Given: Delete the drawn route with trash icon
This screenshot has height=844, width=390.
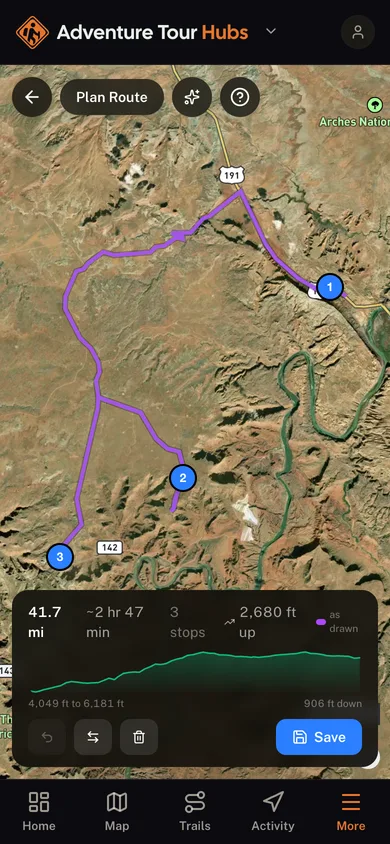Looking at the screenshot, I should [x=139, y=737].
